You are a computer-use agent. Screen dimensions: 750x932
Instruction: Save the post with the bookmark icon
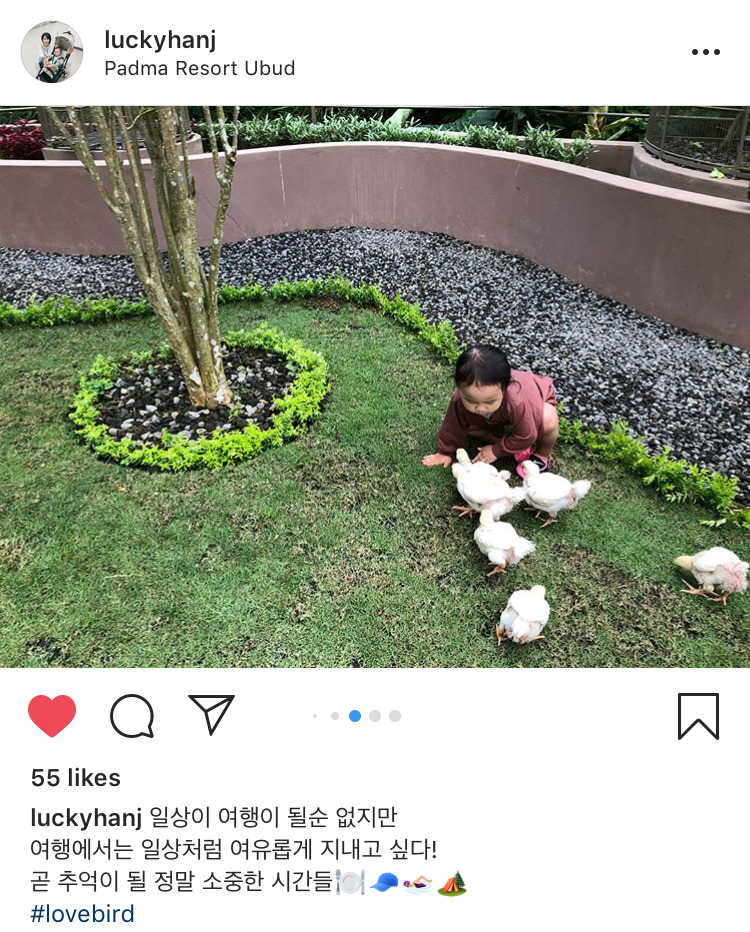pos(698,716)
